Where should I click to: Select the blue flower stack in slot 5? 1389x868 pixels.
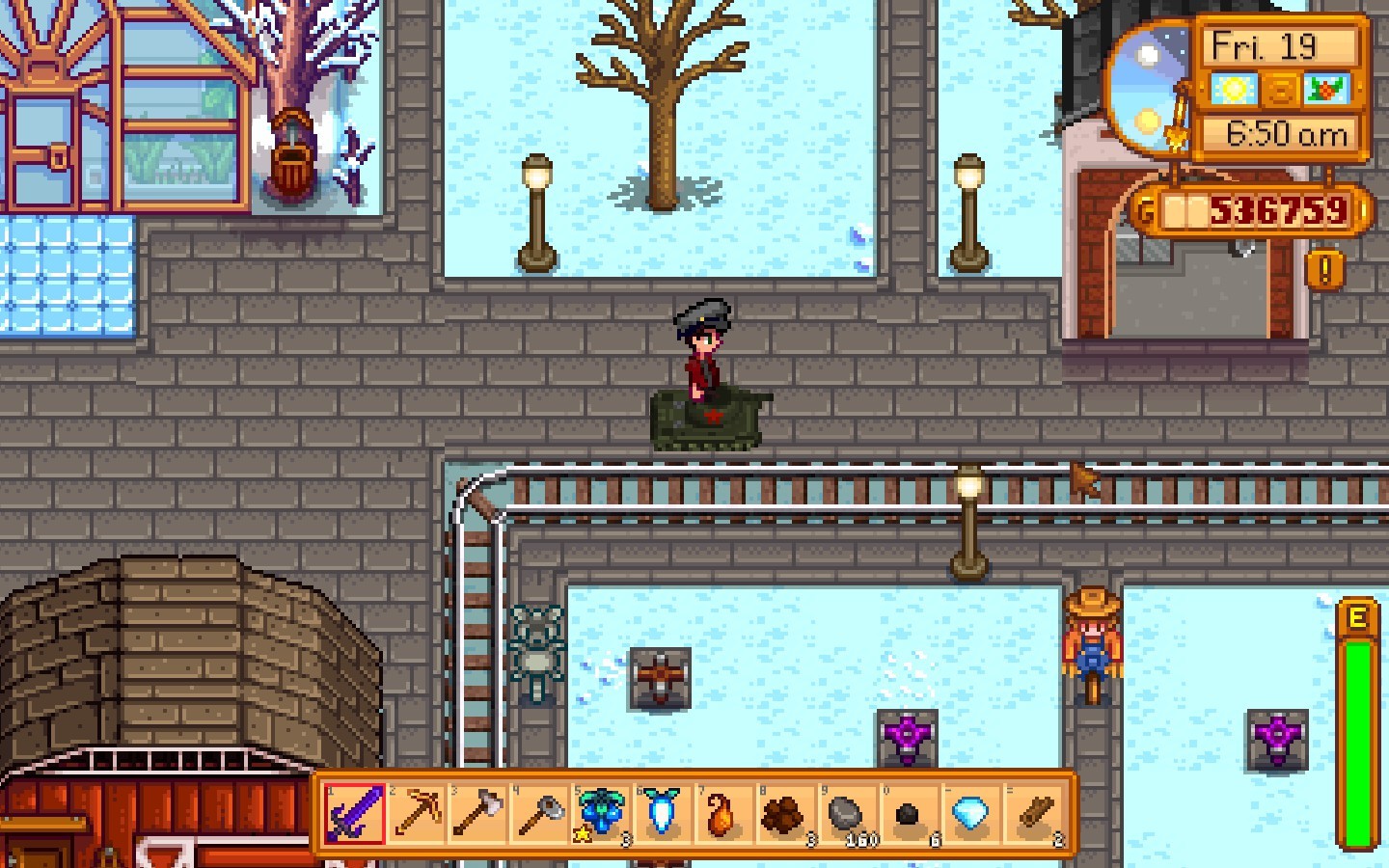pyautogui.click(x=601, y=815)
